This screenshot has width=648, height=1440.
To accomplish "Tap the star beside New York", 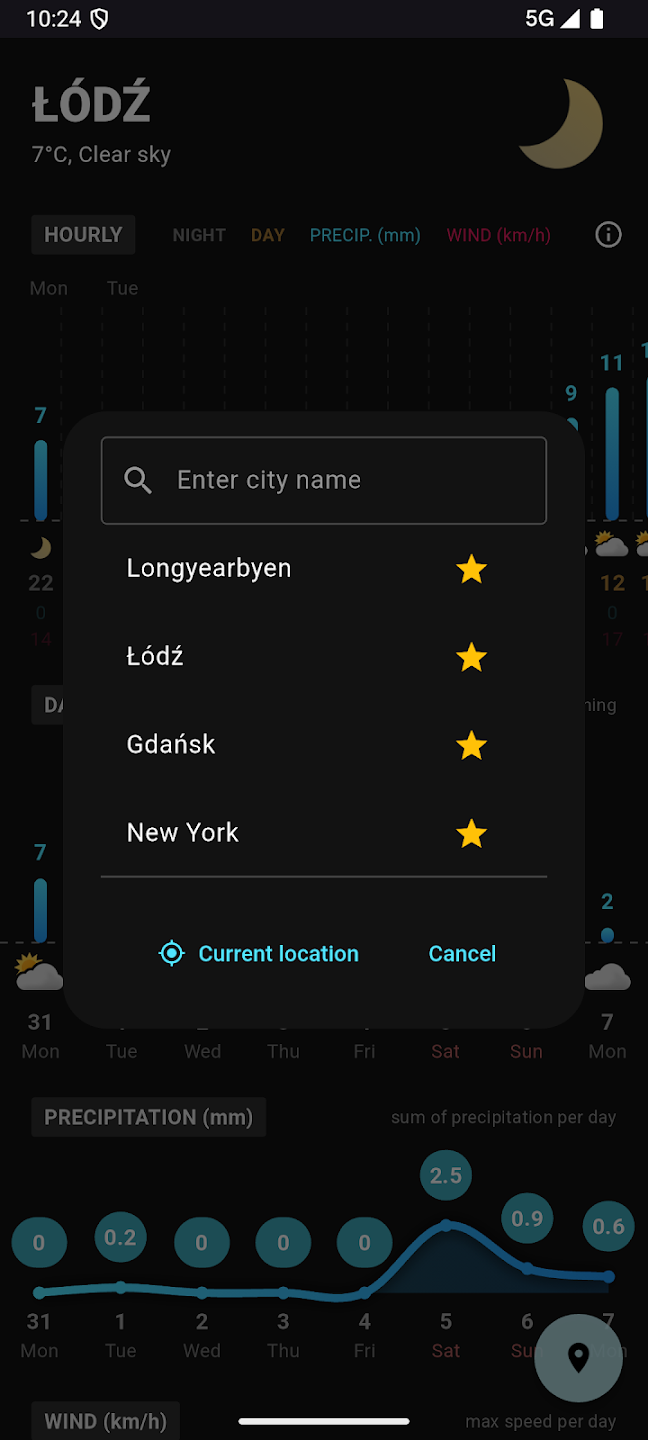I will click(471, 833).
